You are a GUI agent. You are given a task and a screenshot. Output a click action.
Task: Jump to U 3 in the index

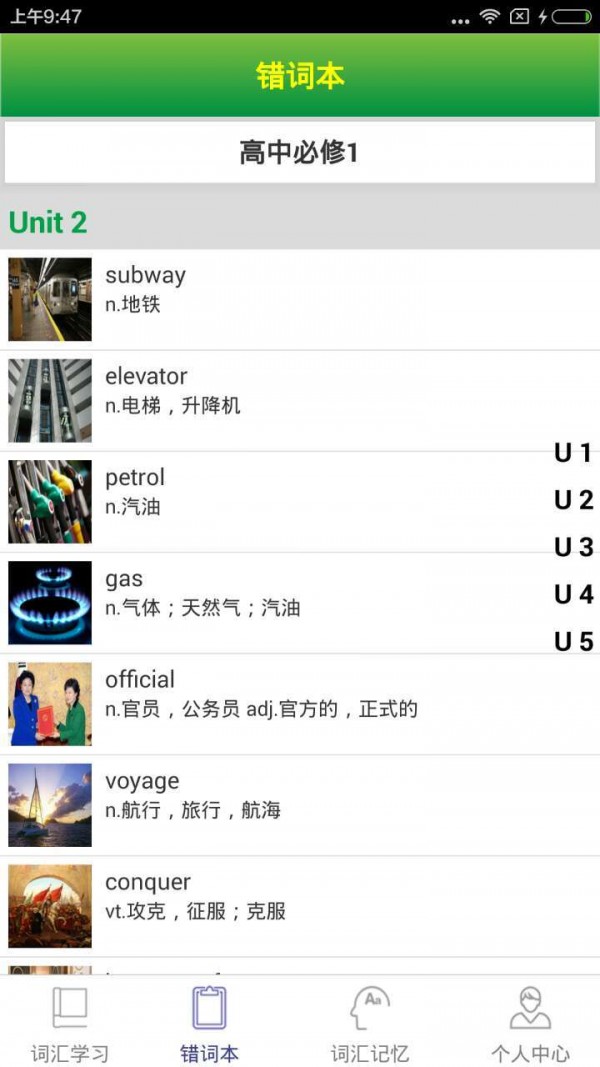[x=573, y=547]
